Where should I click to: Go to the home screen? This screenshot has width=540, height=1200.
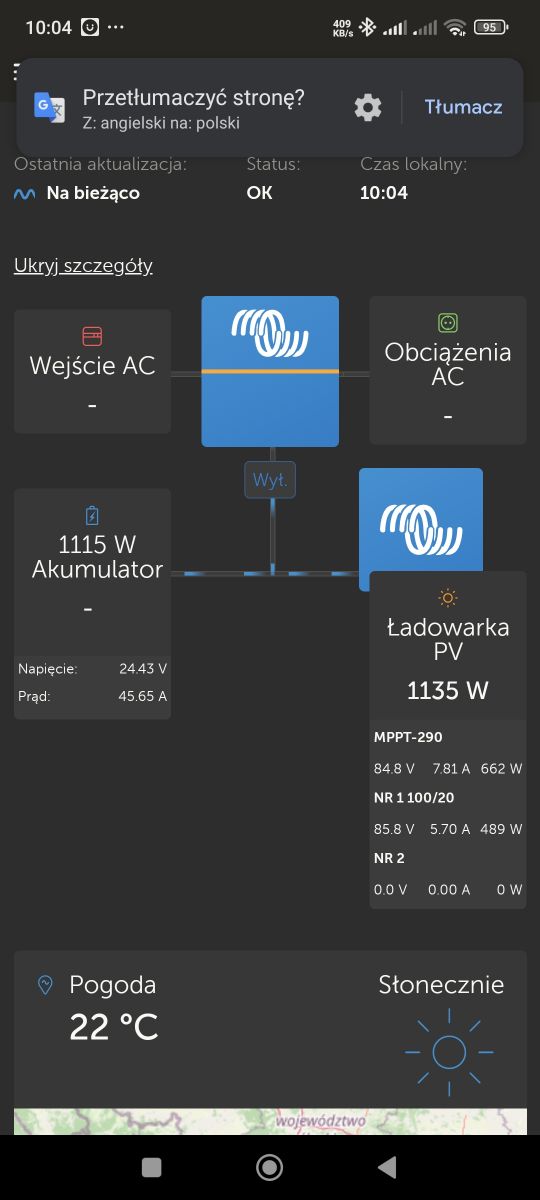[x=269, y=1167]
